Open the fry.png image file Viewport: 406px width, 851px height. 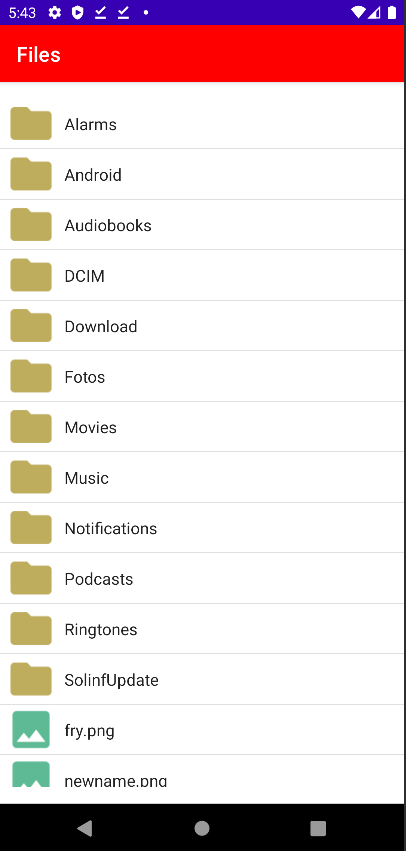coord(202,729)
